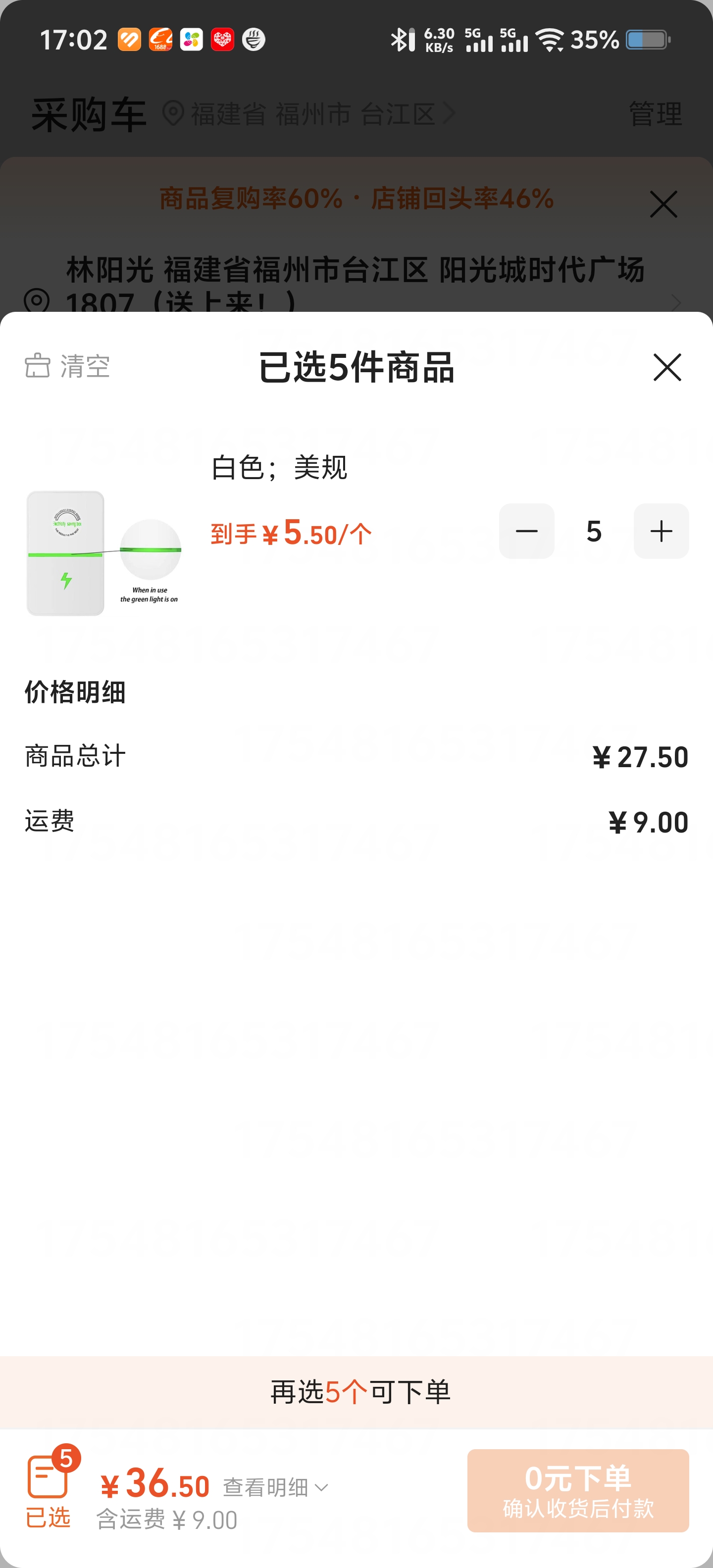The image size is (713, 1568).
Task: Open the white 美规 product thumbnail
Action: tap(103, 553)
